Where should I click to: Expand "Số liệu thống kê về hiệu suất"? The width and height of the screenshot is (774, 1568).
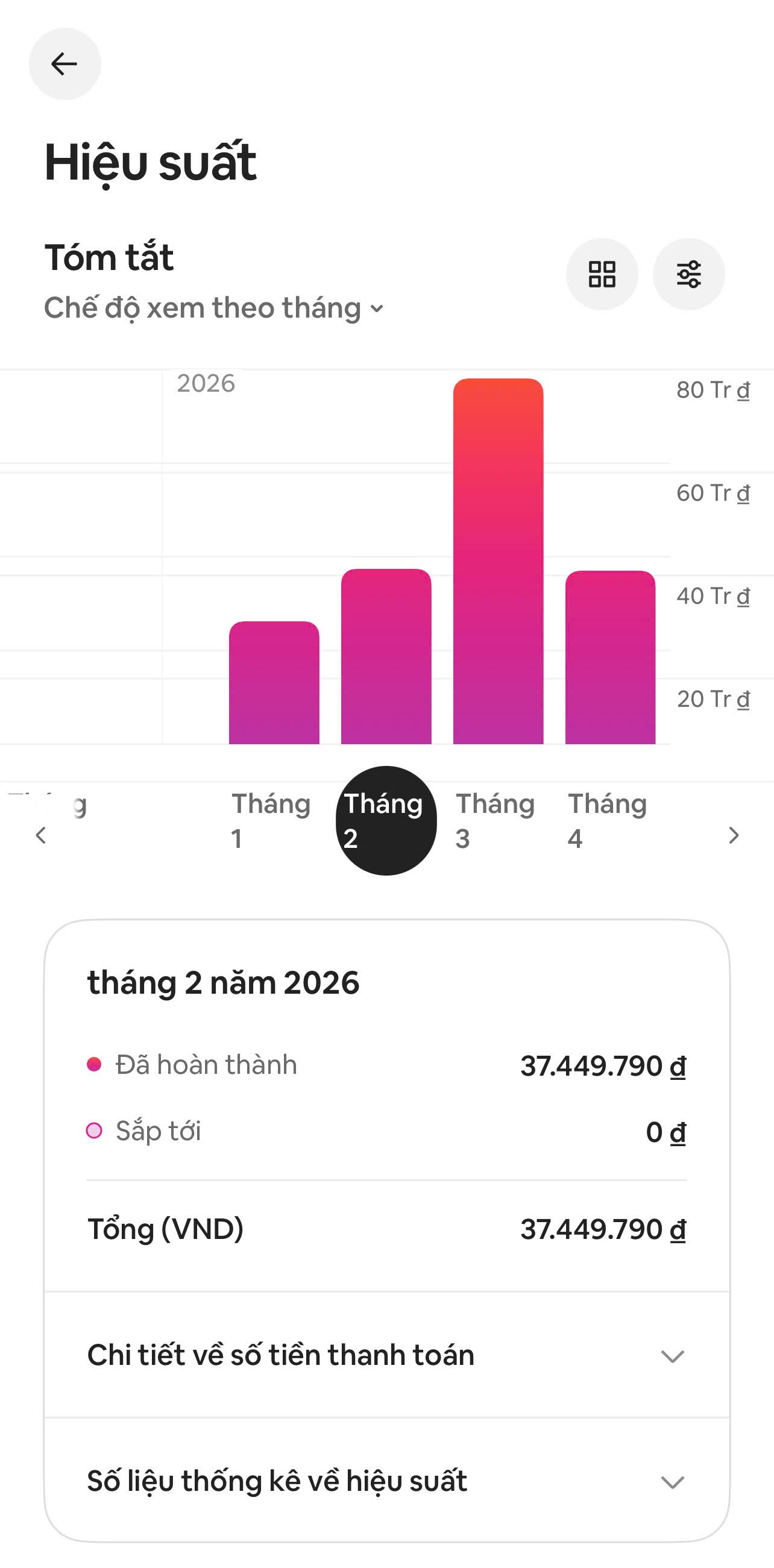(x=386, y=1481)
